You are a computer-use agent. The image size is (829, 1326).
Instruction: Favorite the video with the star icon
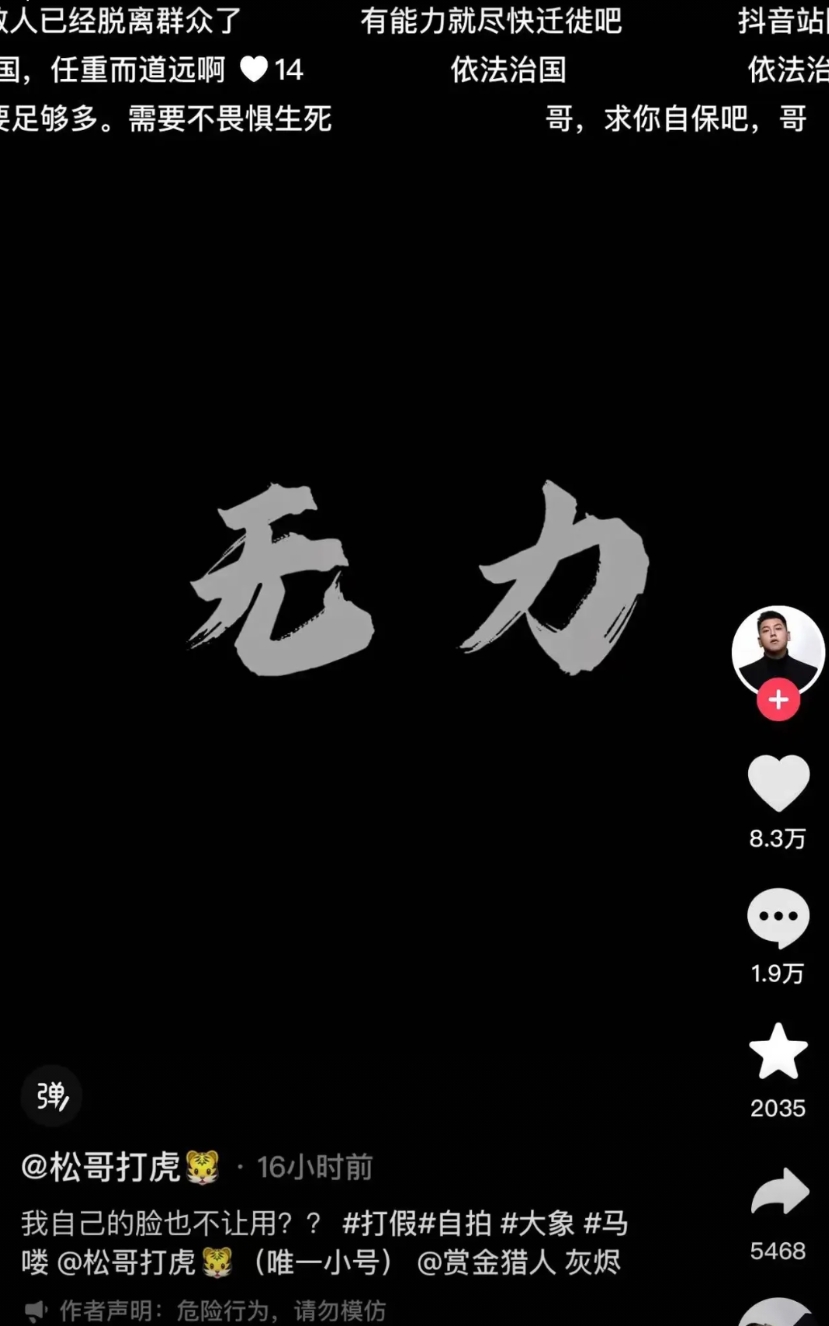pos(778,1052)
